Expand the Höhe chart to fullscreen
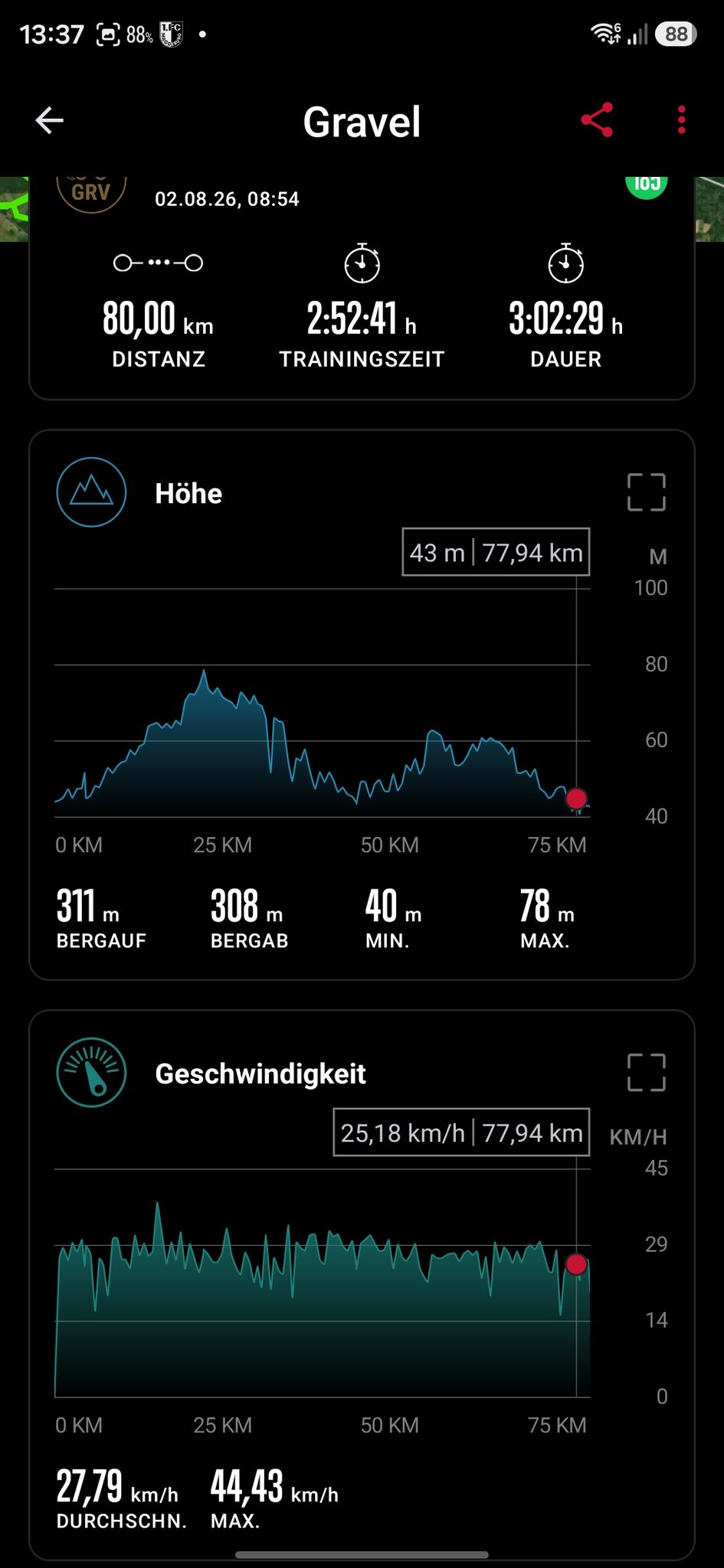The height and width of the screenshot is (1568, 724). 646,492
